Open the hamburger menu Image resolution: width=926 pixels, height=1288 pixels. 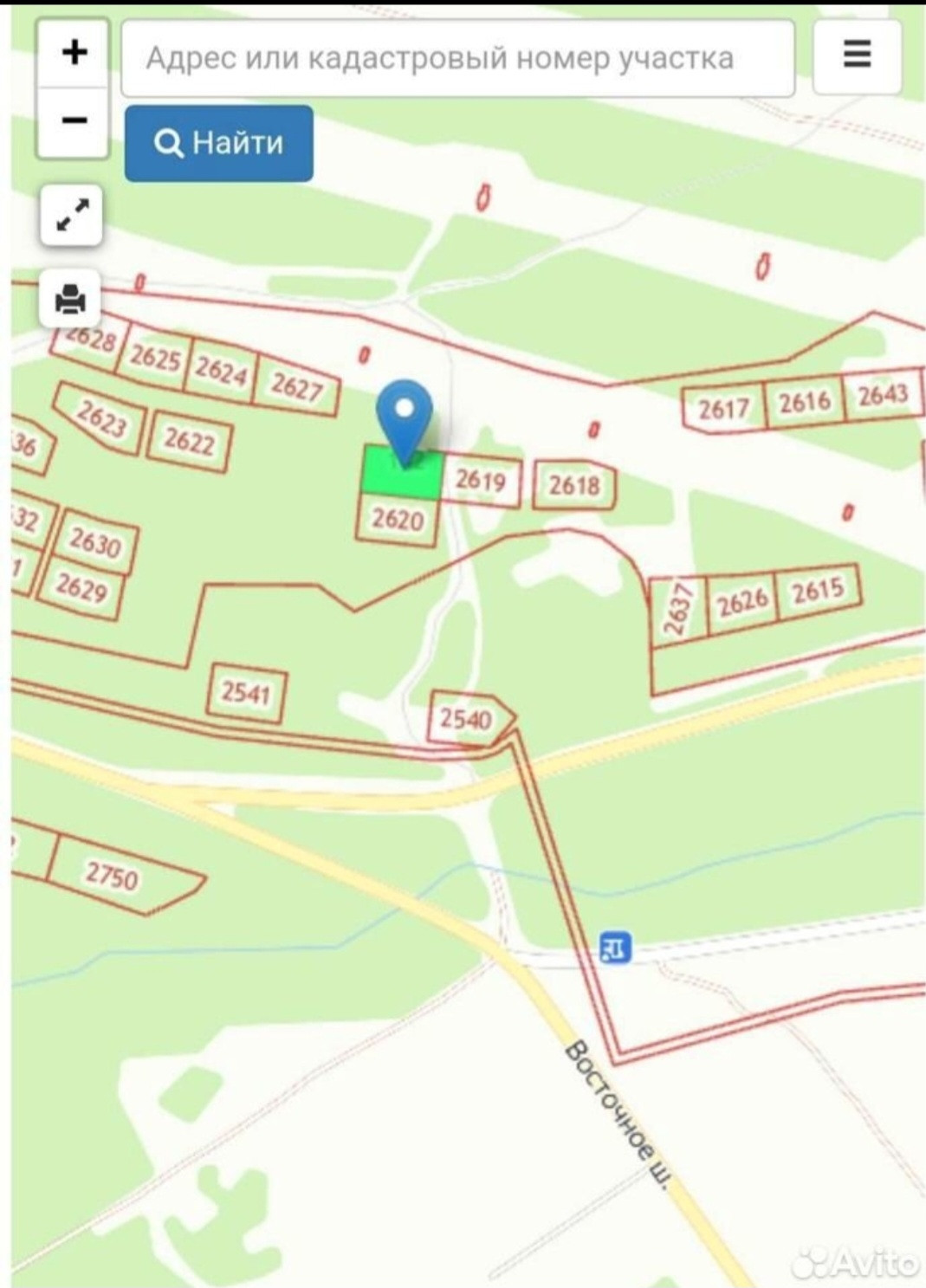857,55
